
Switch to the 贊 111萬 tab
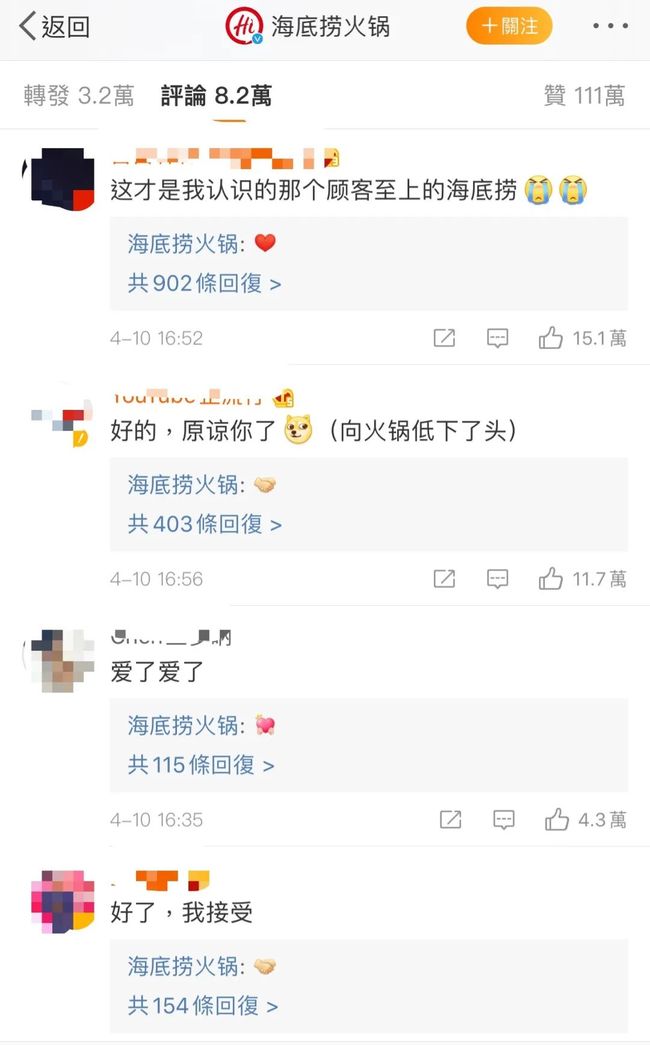585,95
